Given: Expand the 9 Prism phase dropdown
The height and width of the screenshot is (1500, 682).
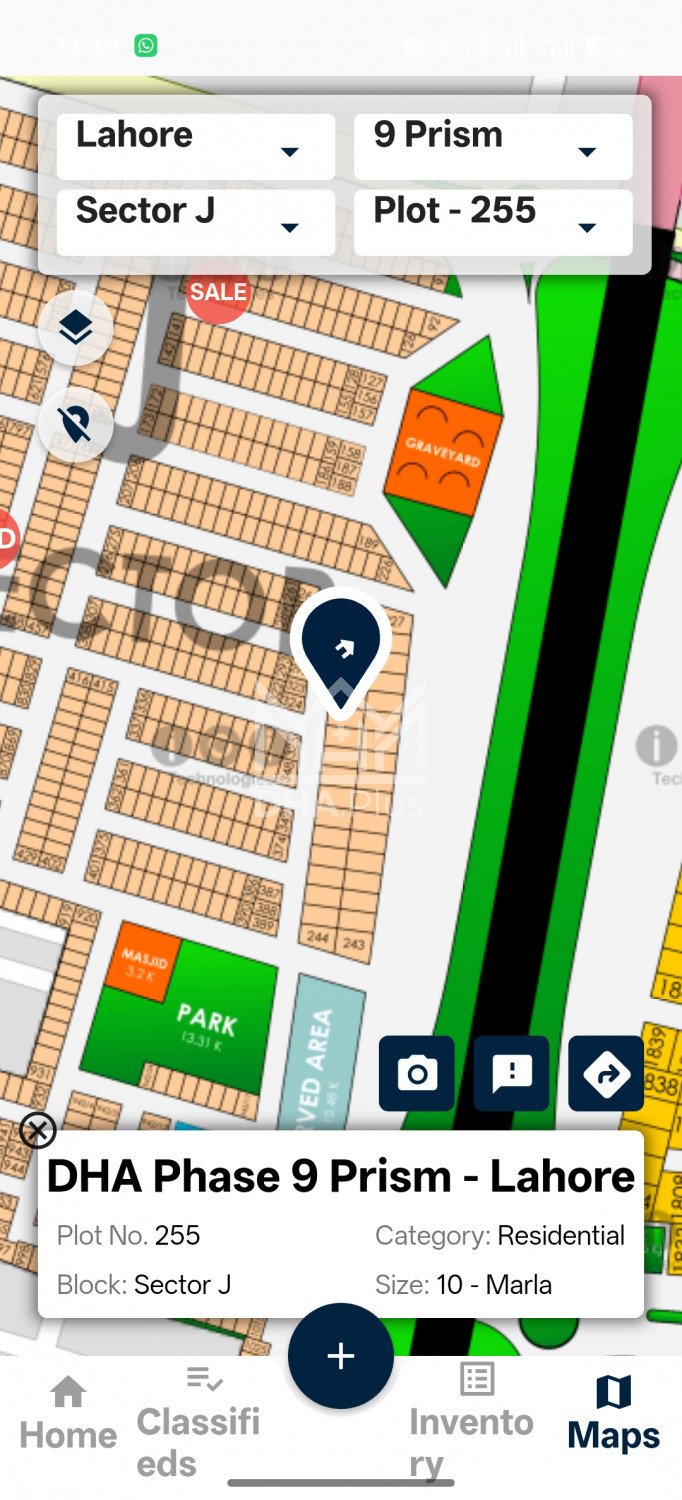Looking at the screenshot, I should [492, 146].
